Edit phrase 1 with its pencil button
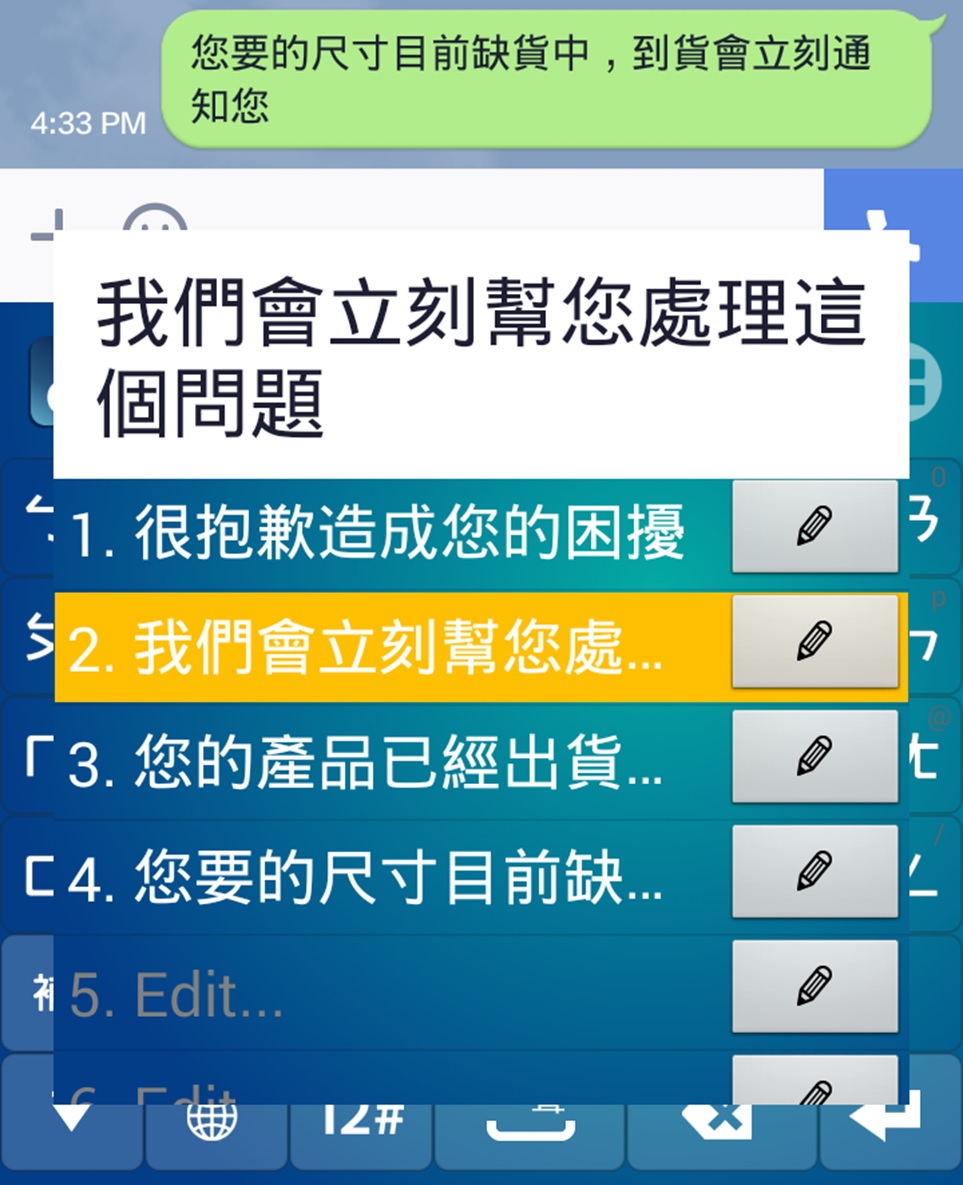Viewport: 963px width, 1185px height. pyautogui.click(x=815, y=527)
